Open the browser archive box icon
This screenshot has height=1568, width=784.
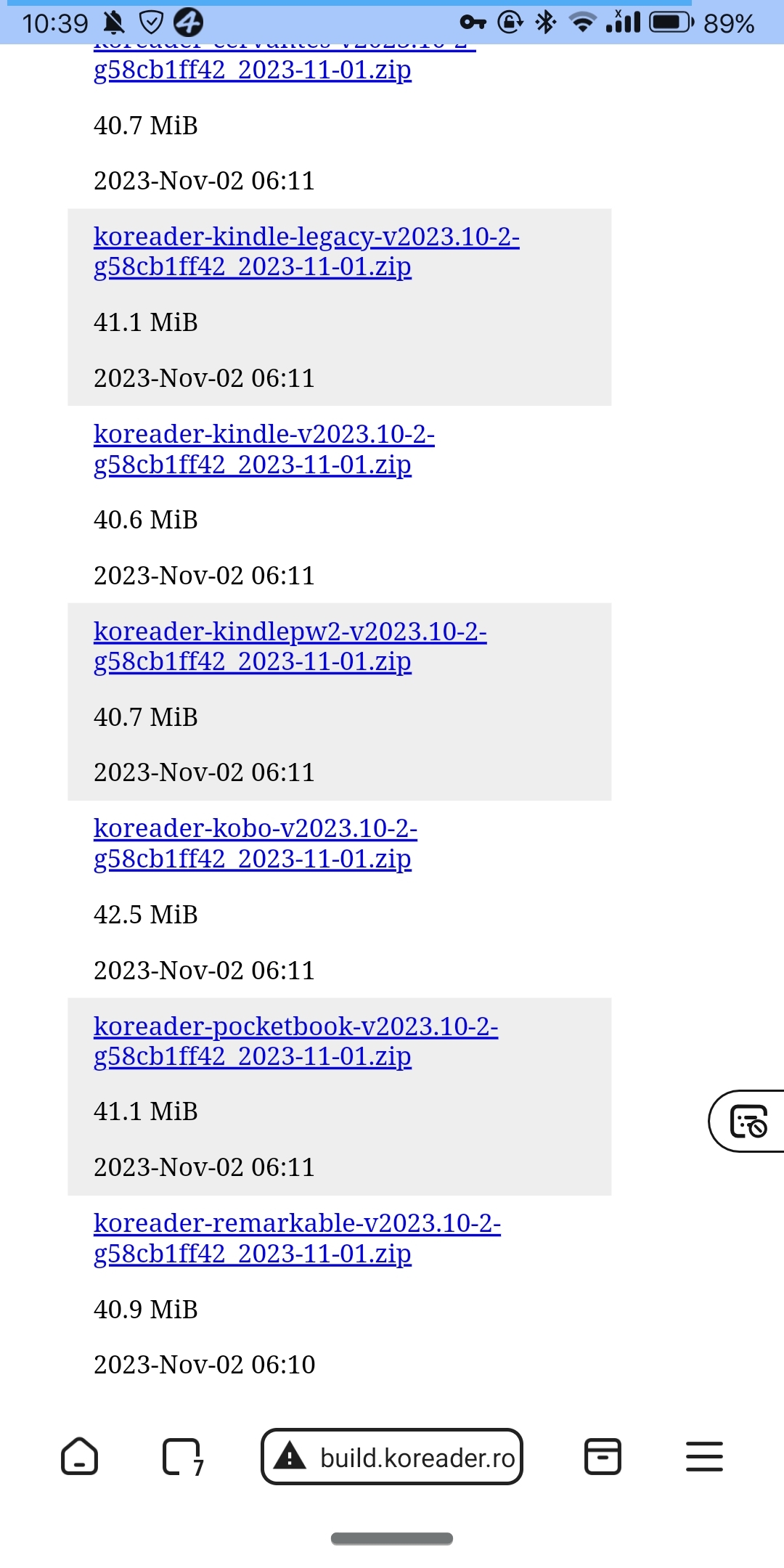pyautogui.click(x=603, y=1456)
